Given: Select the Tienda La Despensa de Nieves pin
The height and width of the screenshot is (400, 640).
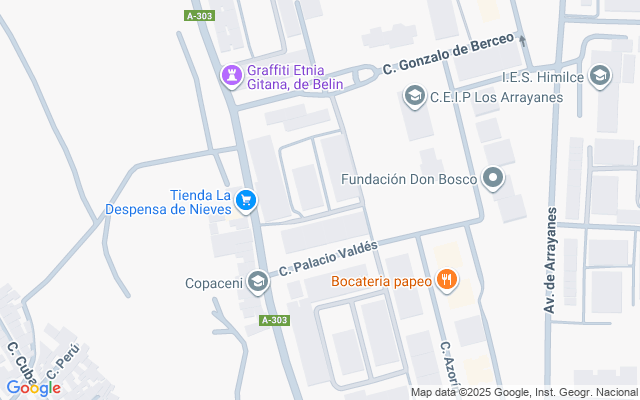Looking at the screenshot, I should (247, 201).
